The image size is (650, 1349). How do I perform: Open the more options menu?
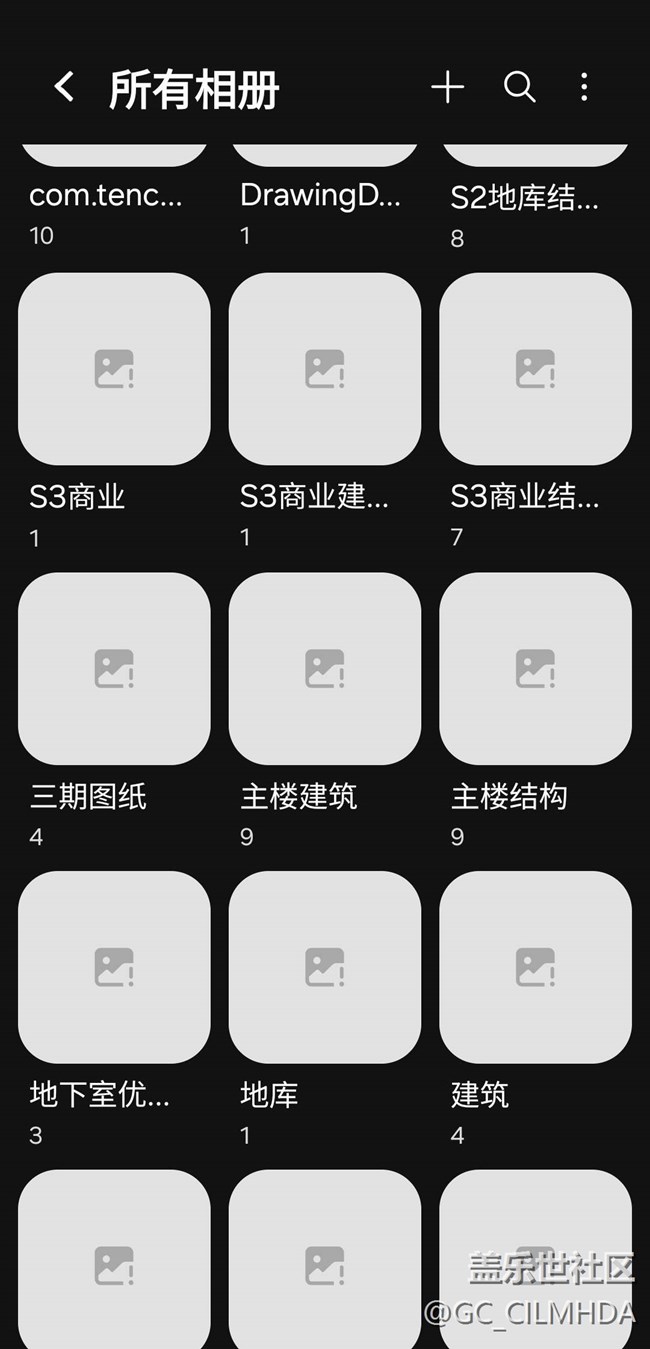[584, 87]
